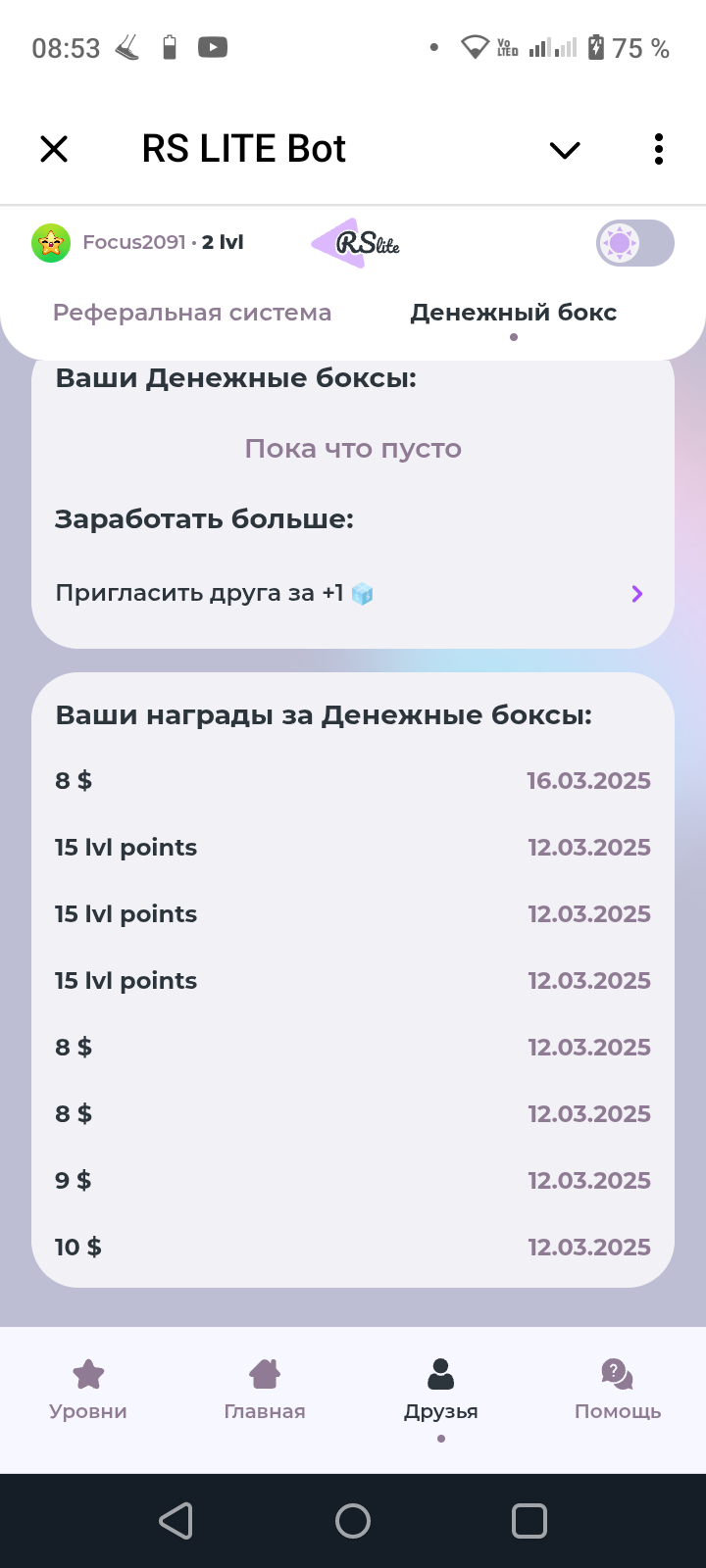
Task: Select the Друзья bottom tab
Action: (x=441, y=1390)
